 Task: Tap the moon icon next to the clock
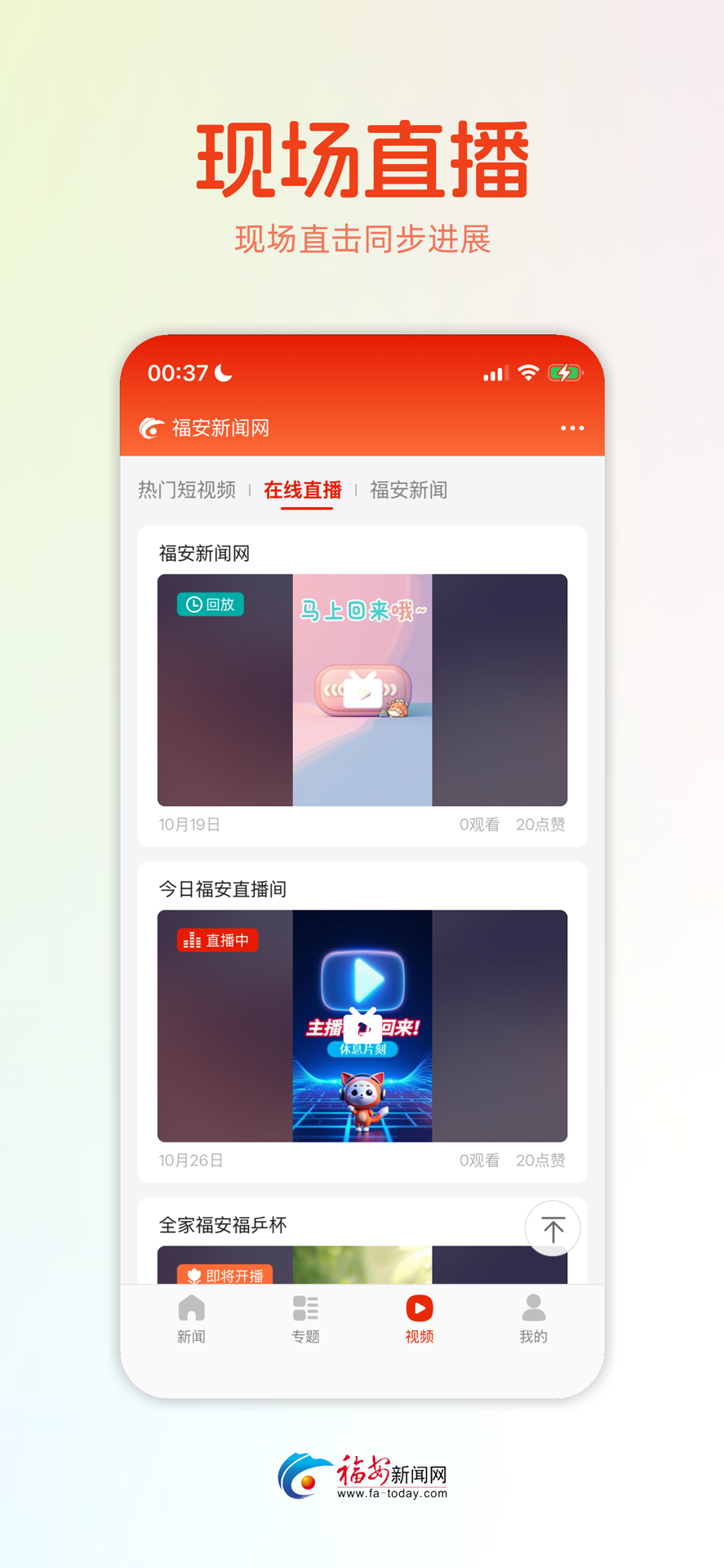tap(222, 373)
